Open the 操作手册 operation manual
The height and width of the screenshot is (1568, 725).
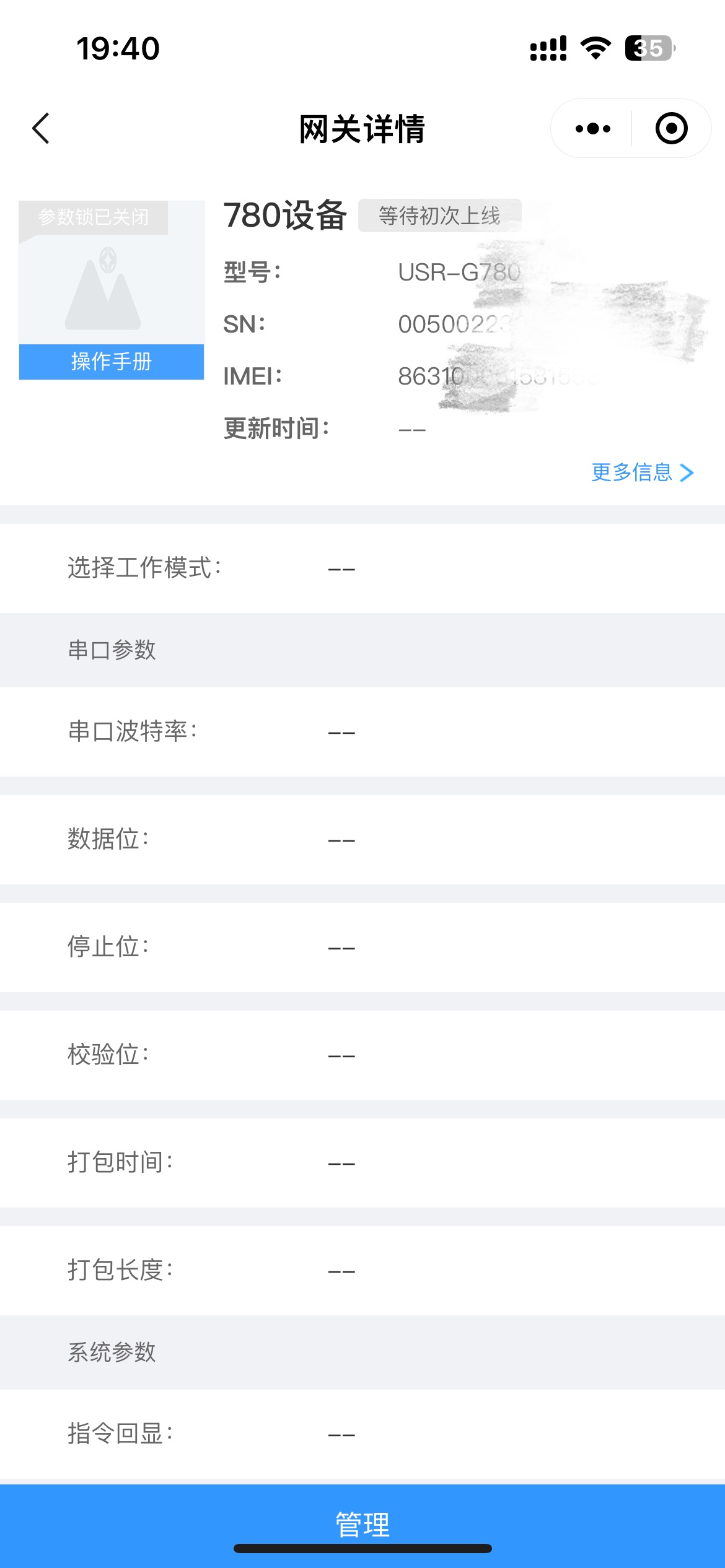tap(112, 361)
